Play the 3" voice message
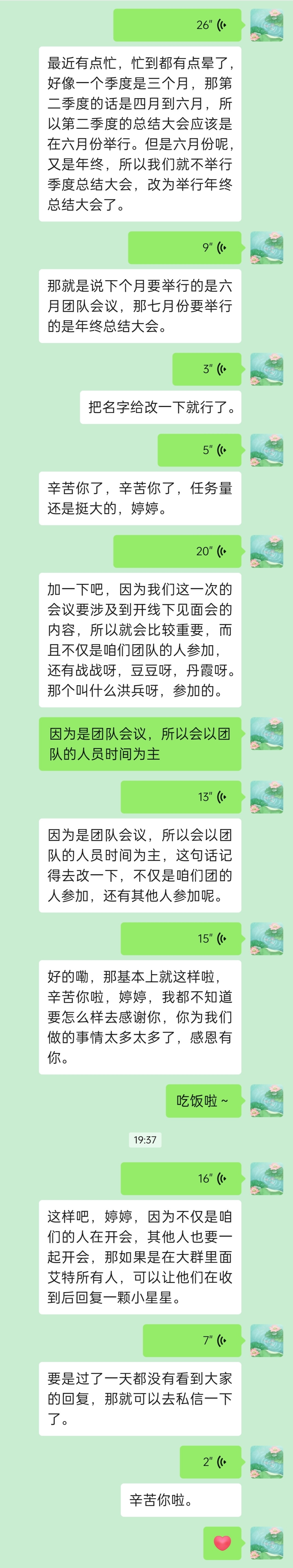Screen dimensions: 293x1568 coord(207,369)
